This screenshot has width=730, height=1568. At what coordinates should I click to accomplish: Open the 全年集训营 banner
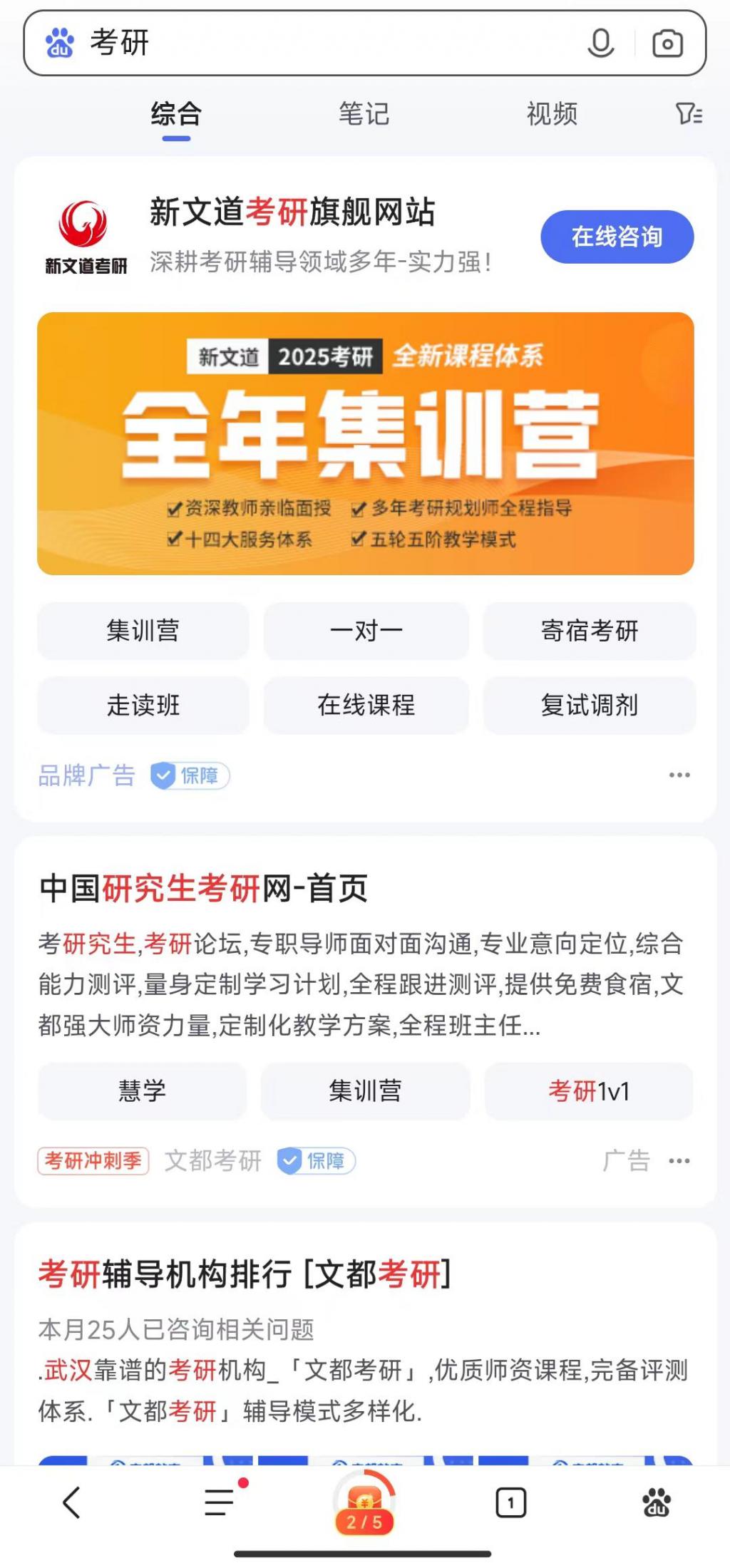point(365,443)
